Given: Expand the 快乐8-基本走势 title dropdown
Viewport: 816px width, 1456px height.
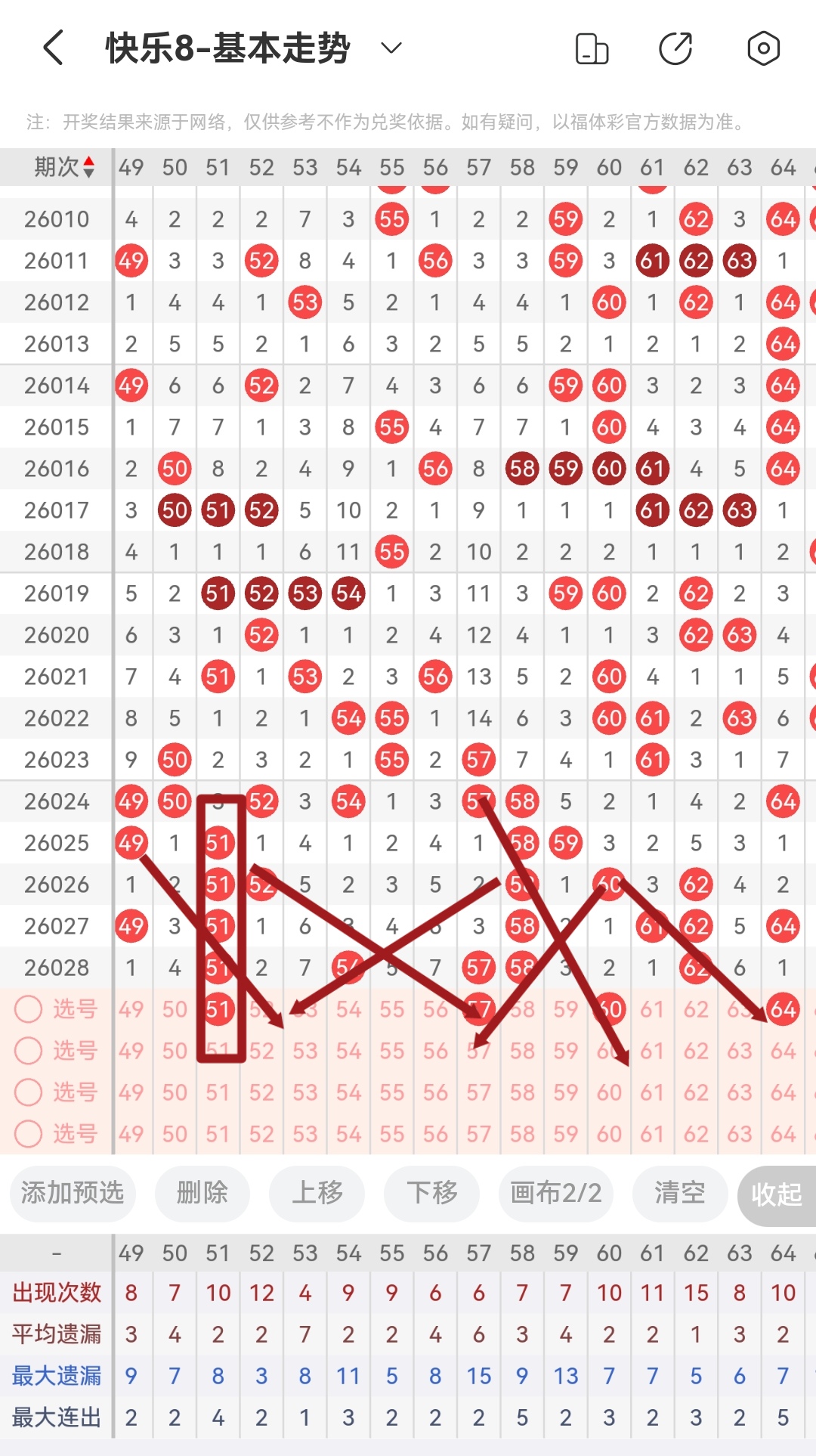Looking at the screenshot, I should 391,48.
